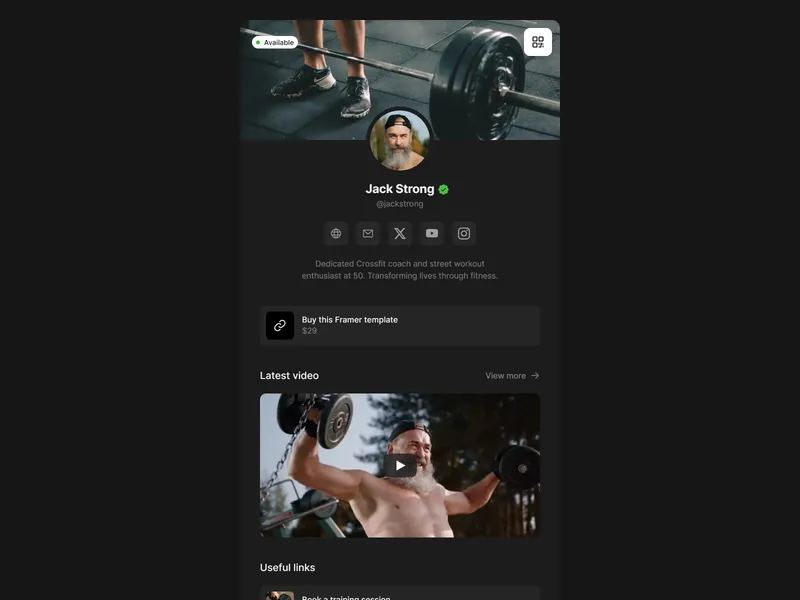
Task: Tap the email envelope icon
Action: (x=368, y=233)
